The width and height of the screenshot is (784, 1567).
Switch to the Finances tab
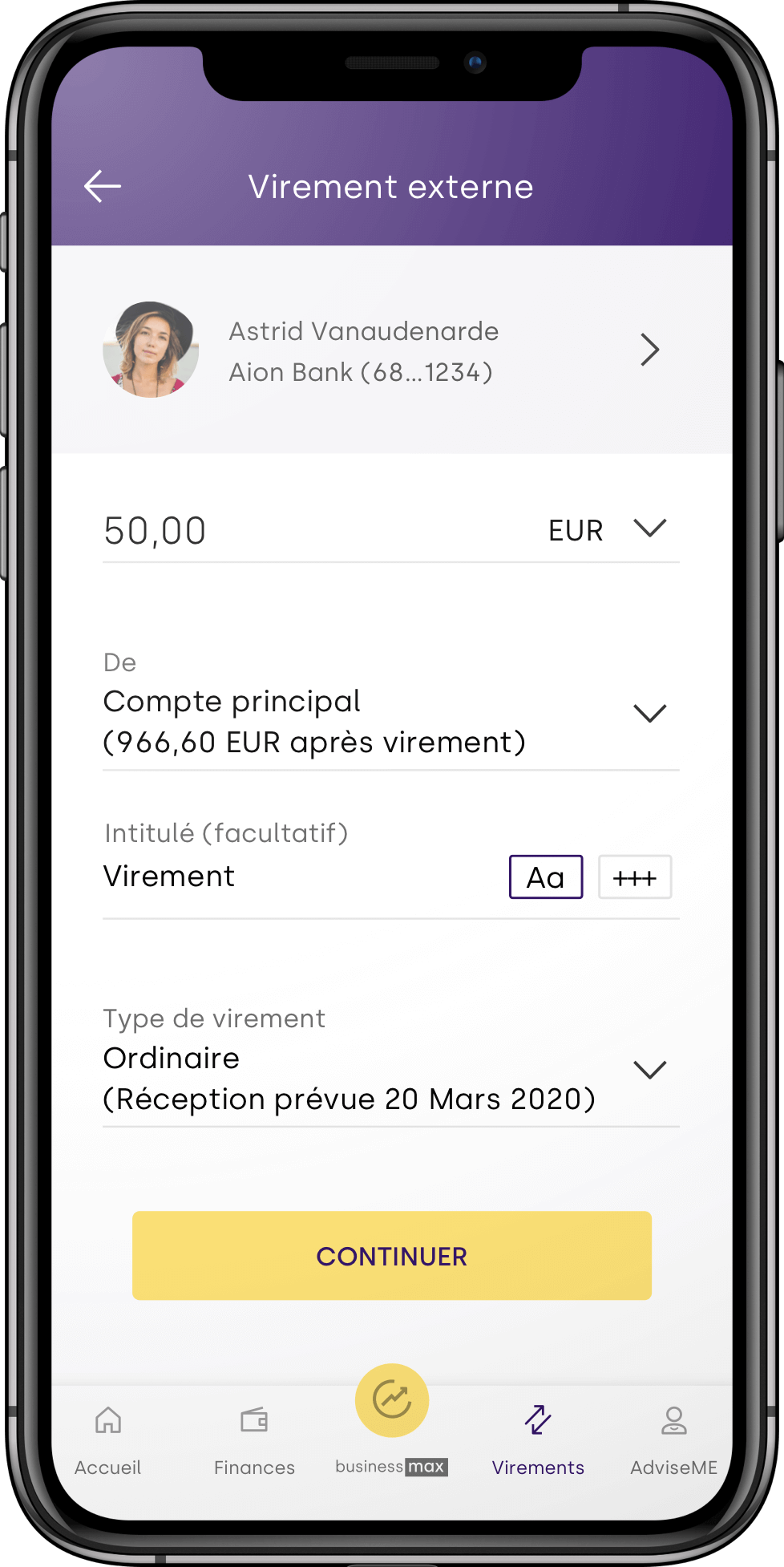pos(254,1439)
